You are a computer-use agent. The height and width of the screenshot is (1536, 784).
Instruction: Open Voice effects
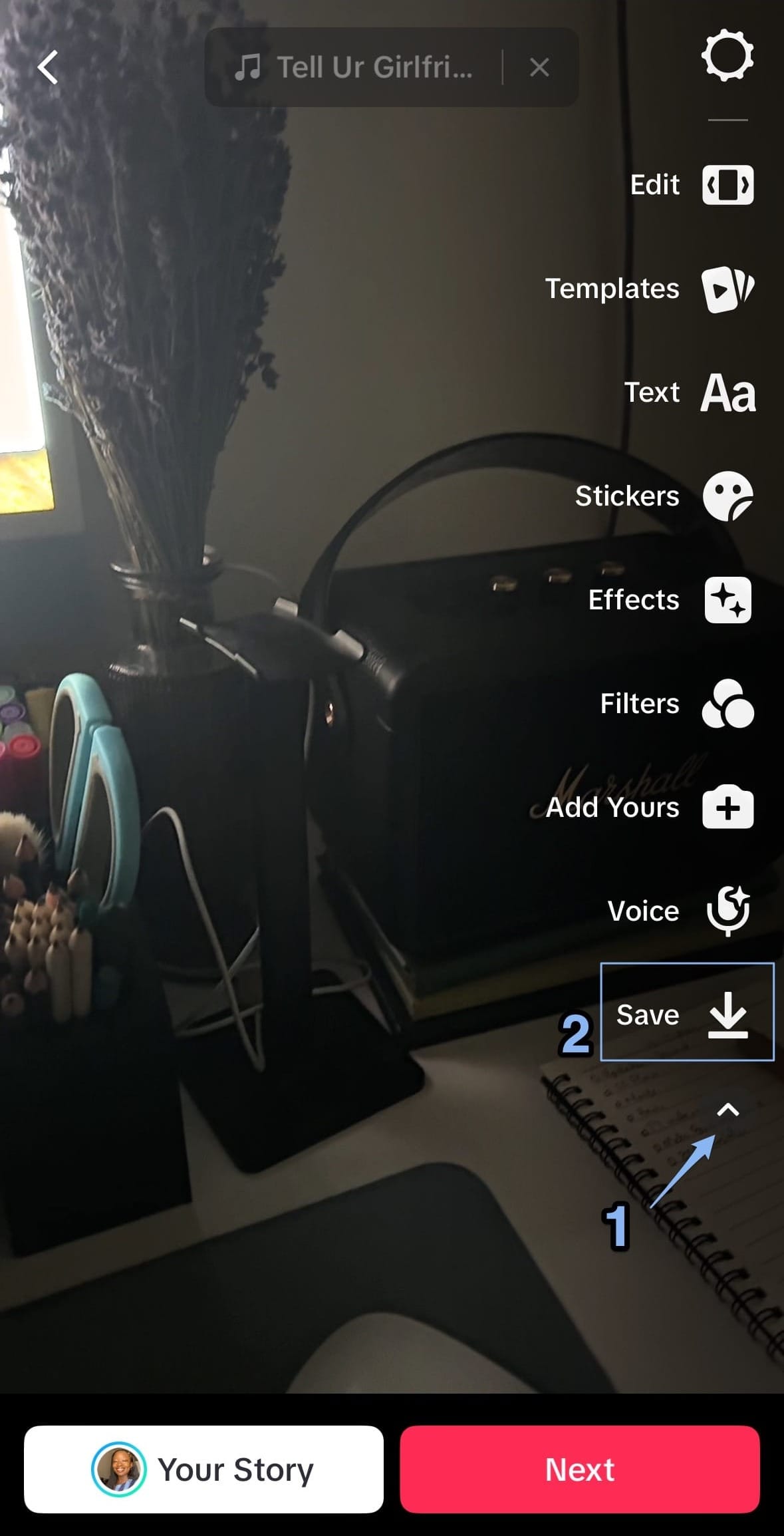click(727, 911)
